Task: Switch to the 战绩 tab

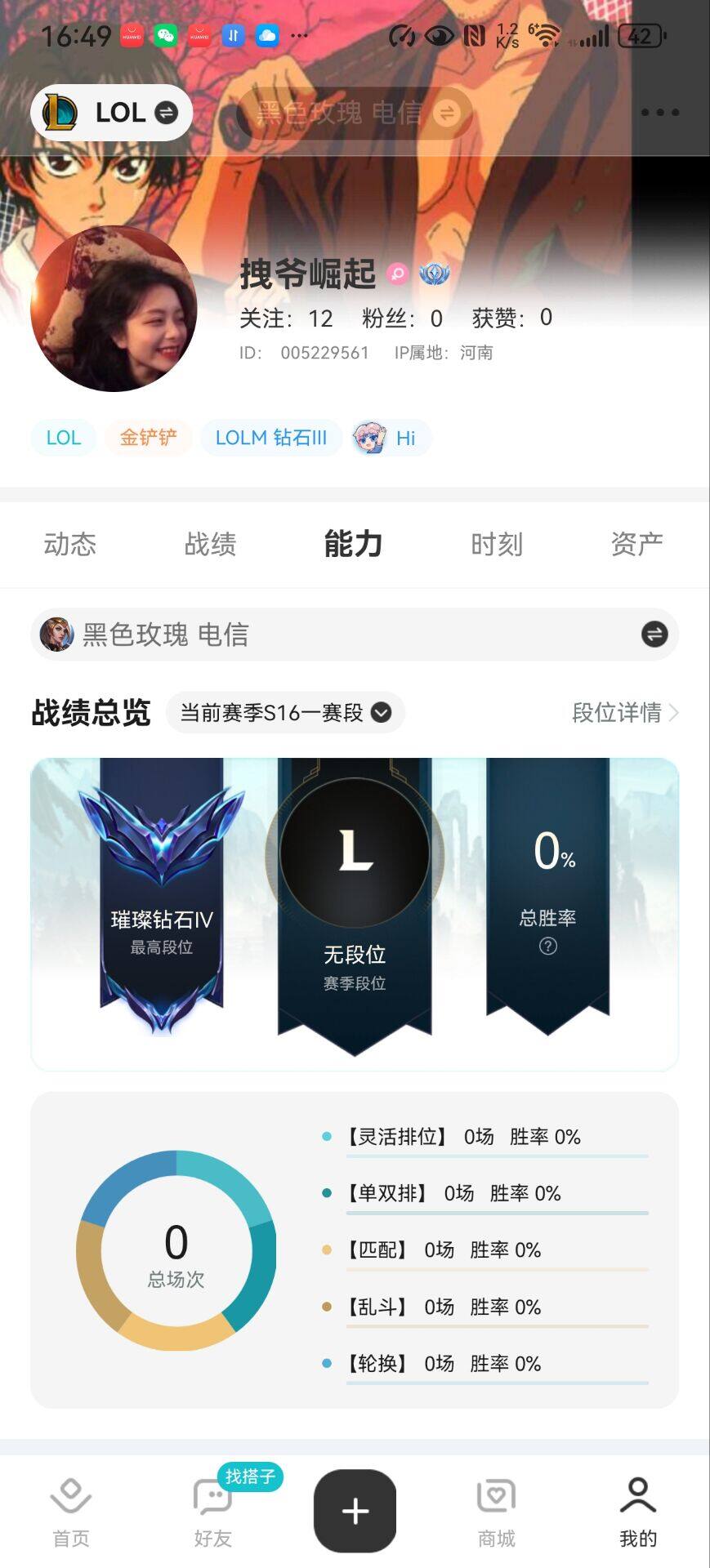Action: pyautogui.click(x=211, y=544)
